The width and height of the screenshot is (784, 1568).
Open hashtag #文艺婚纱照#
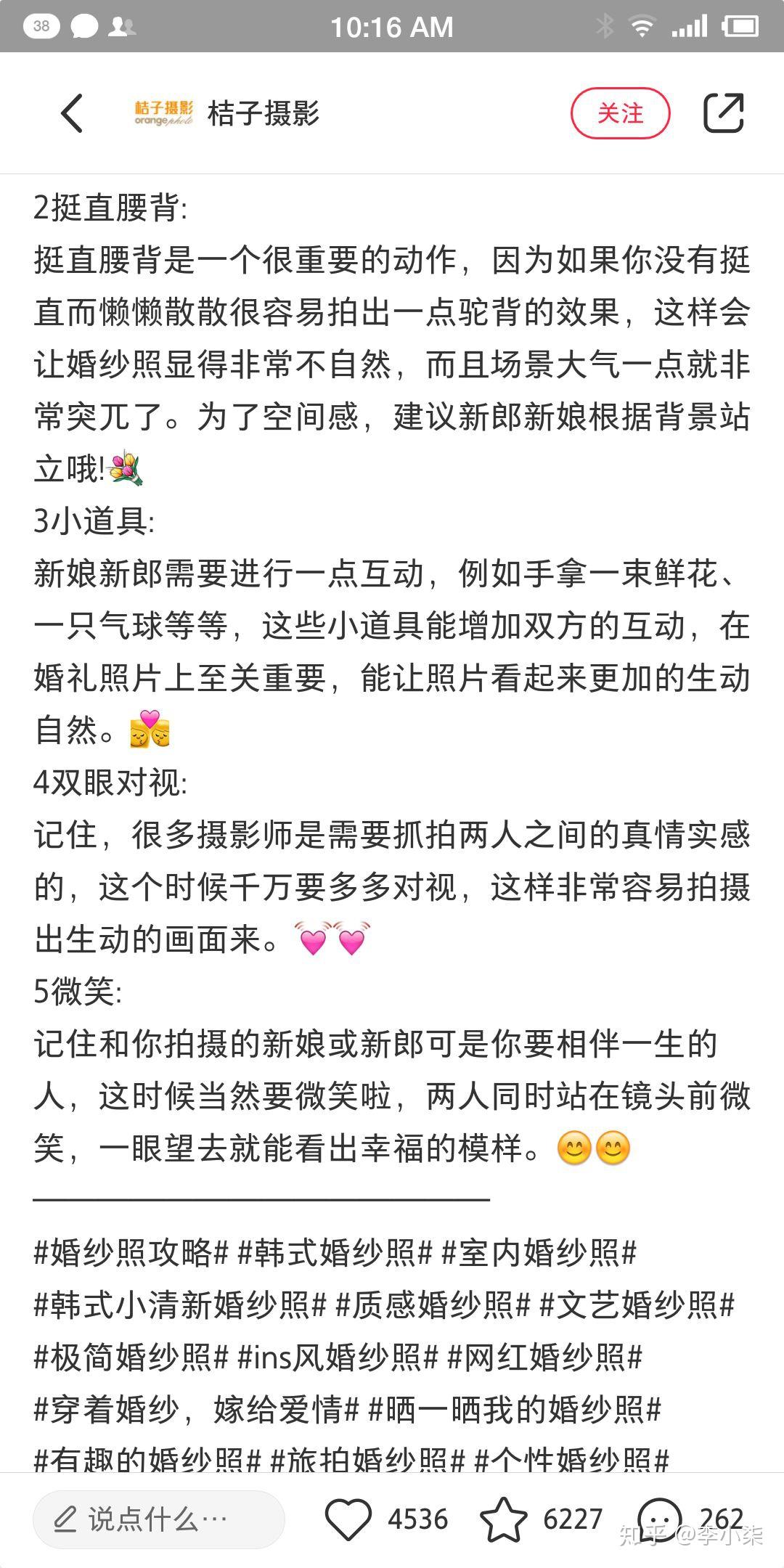click(x=637, y=1305)
